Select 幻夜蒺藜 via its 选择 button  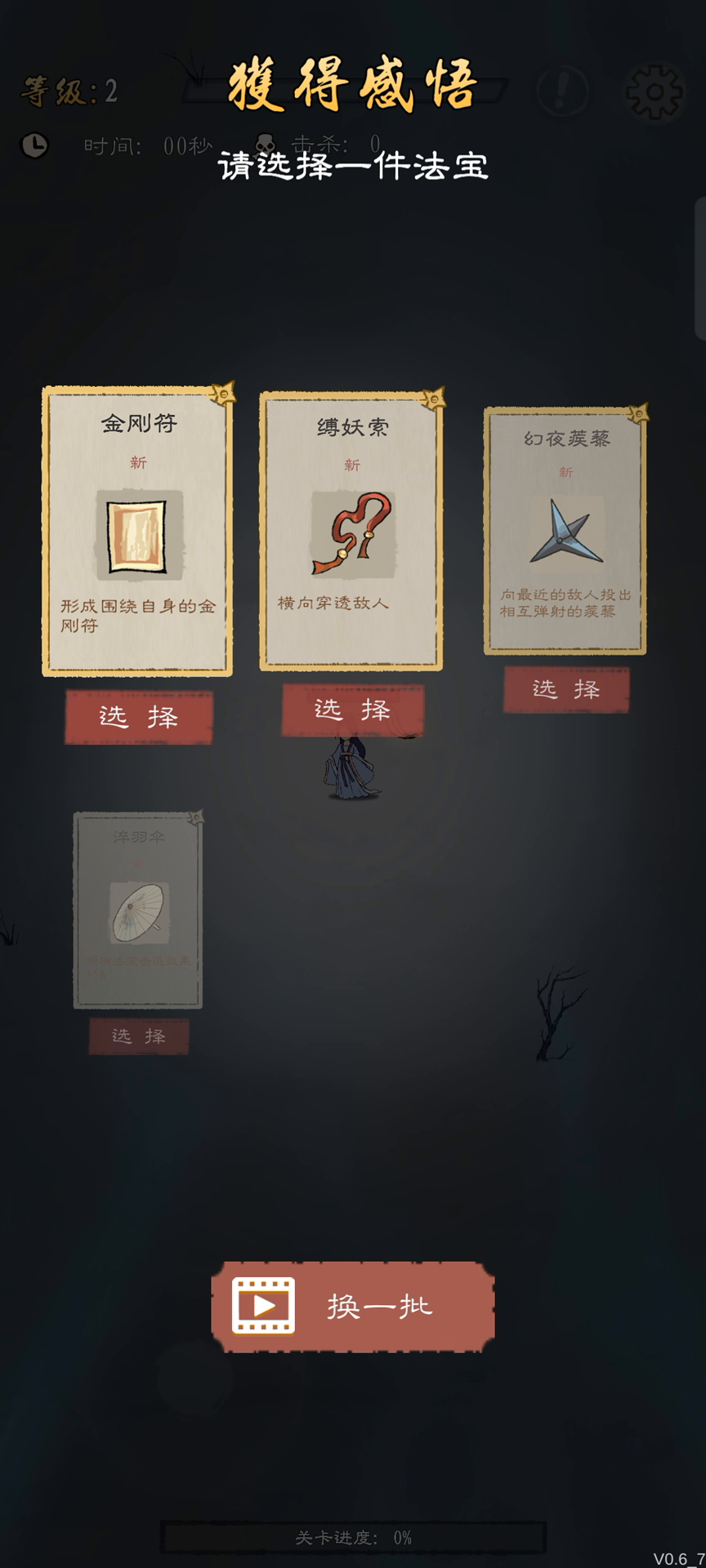tap(566, 689)
